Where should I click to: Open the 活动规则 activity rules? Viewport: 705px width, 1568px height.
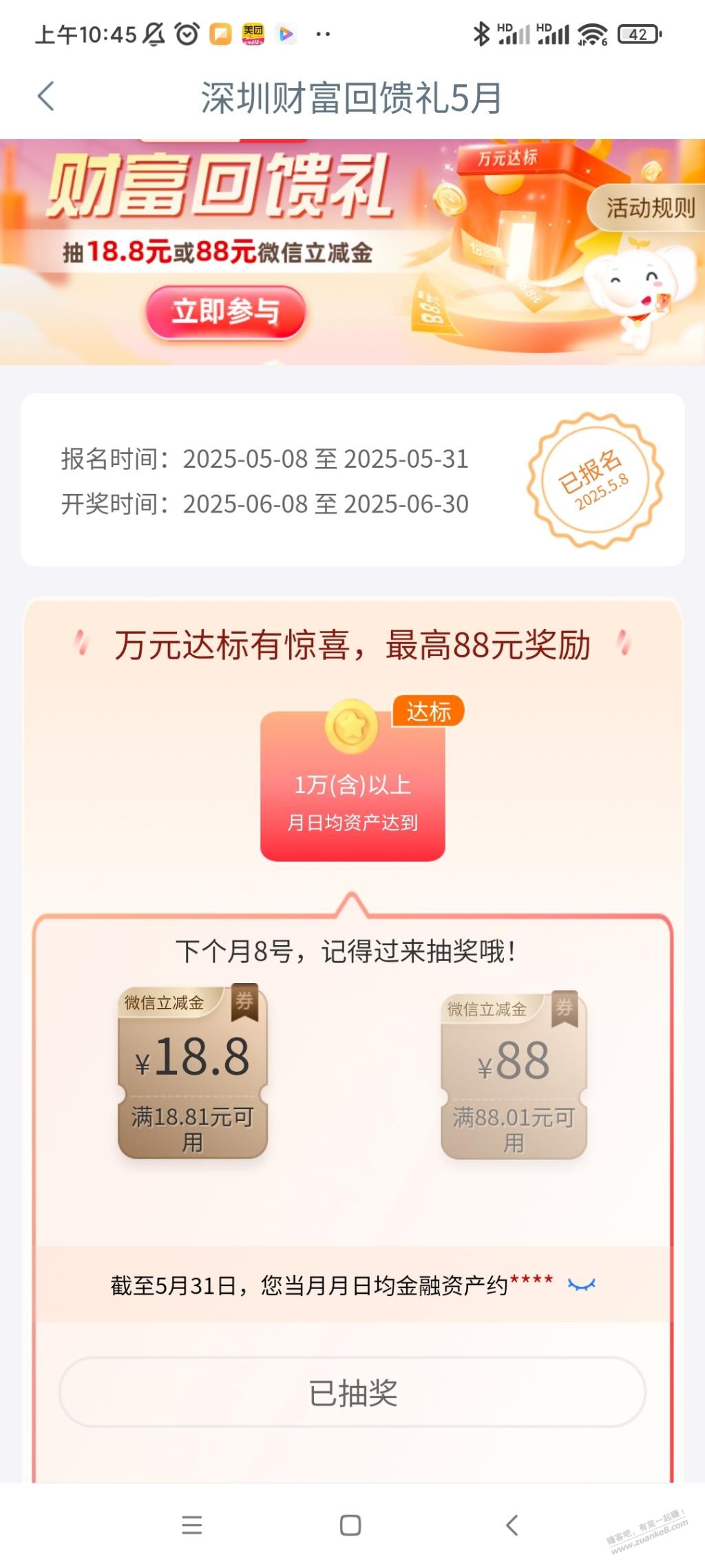[647, 207]
